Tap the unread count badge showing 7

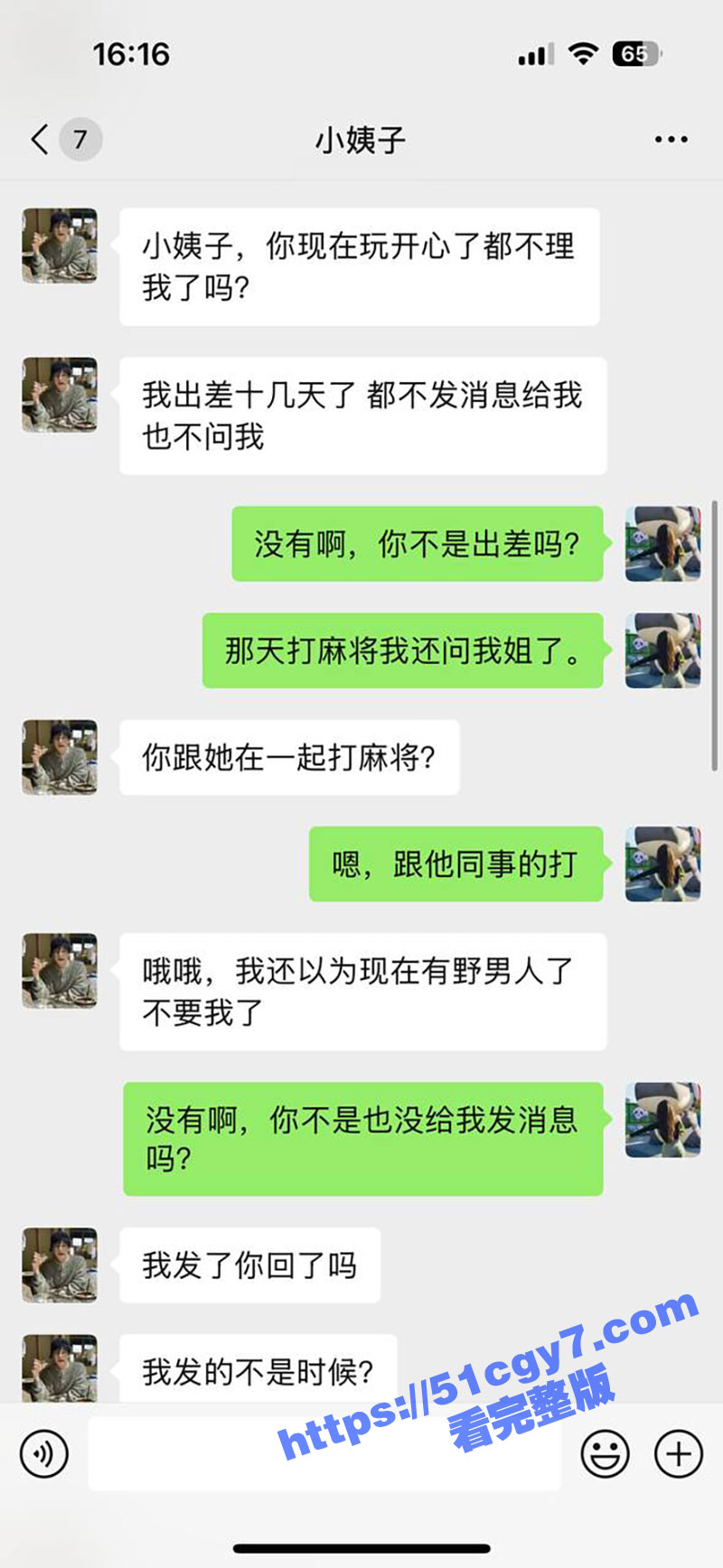point(79,140)
